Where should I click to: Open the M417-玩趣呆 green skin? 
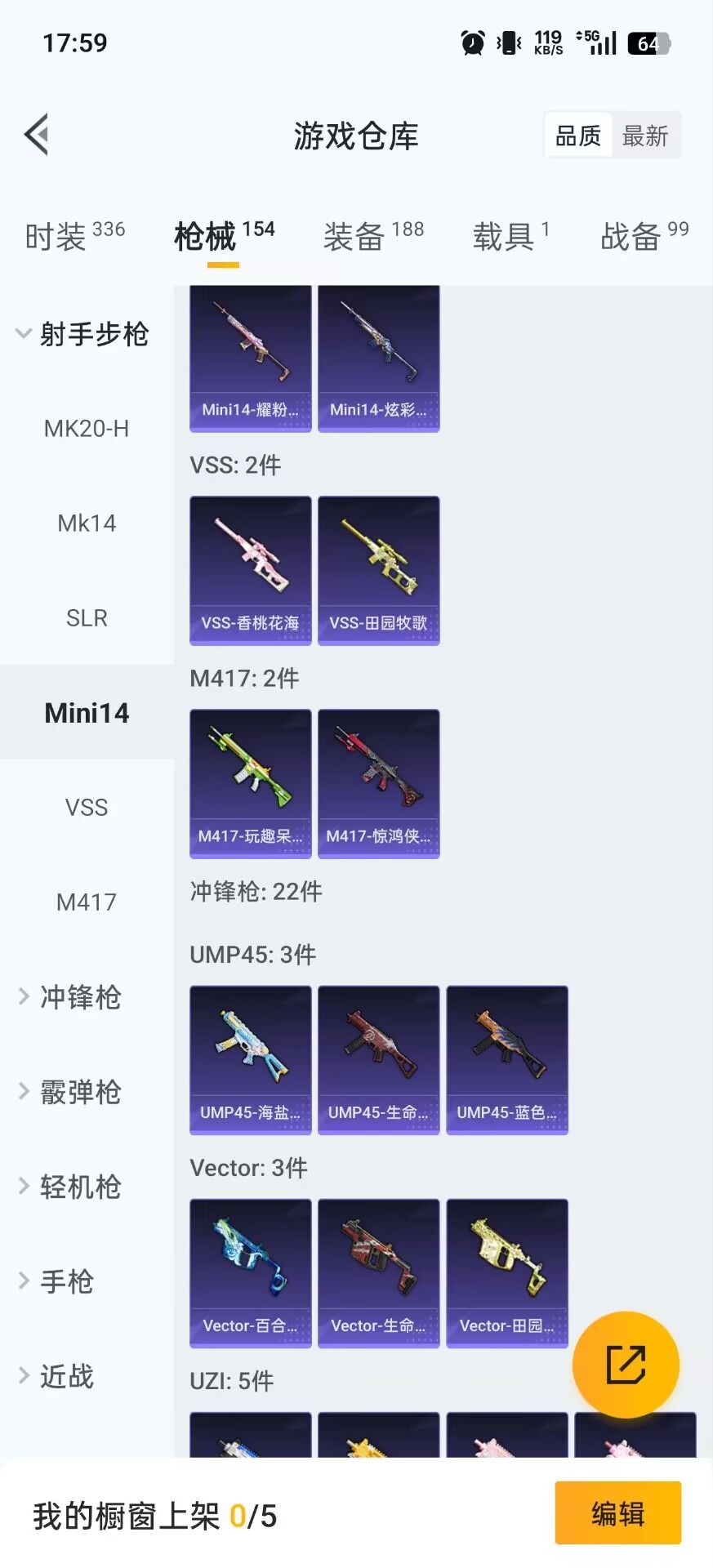coord(249,782)
